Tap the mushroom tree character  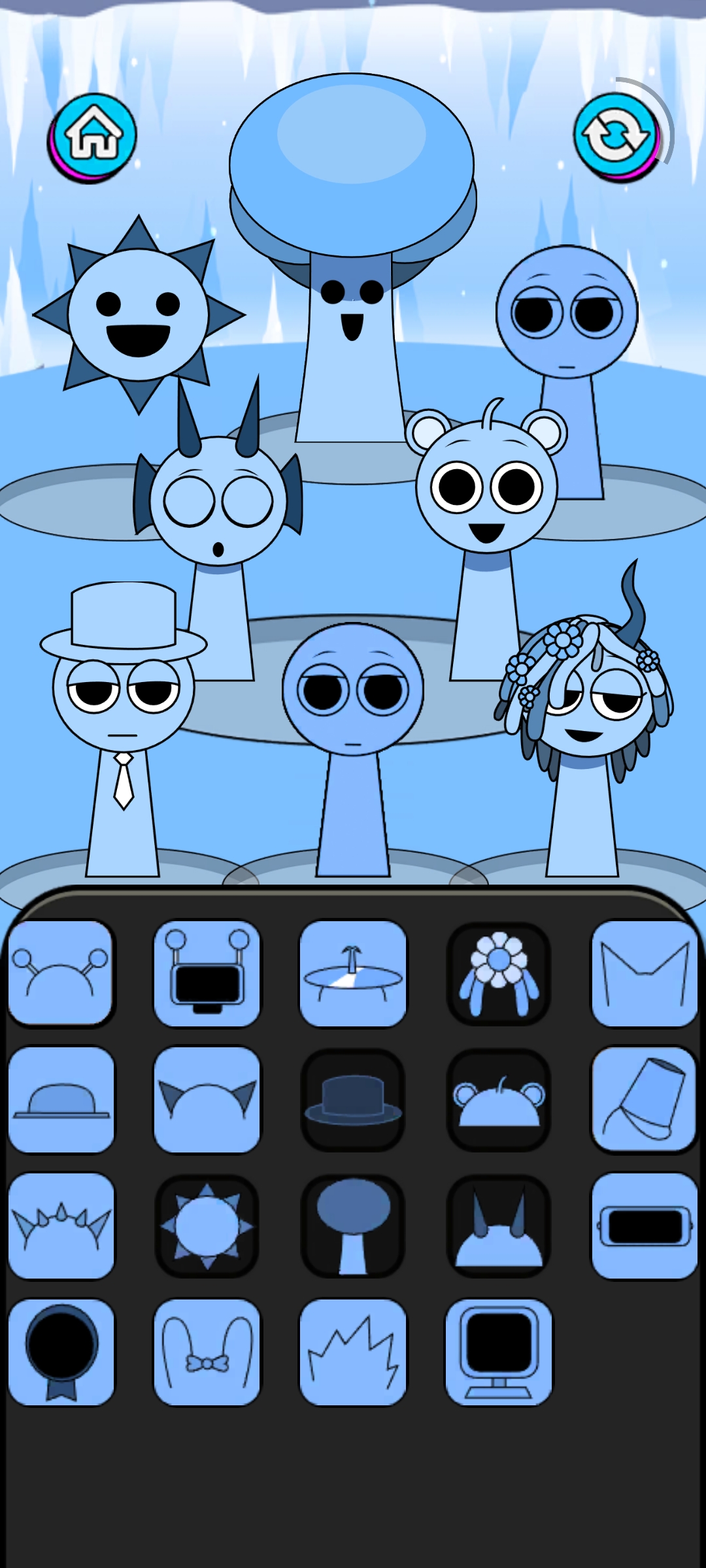coord(352,261)
